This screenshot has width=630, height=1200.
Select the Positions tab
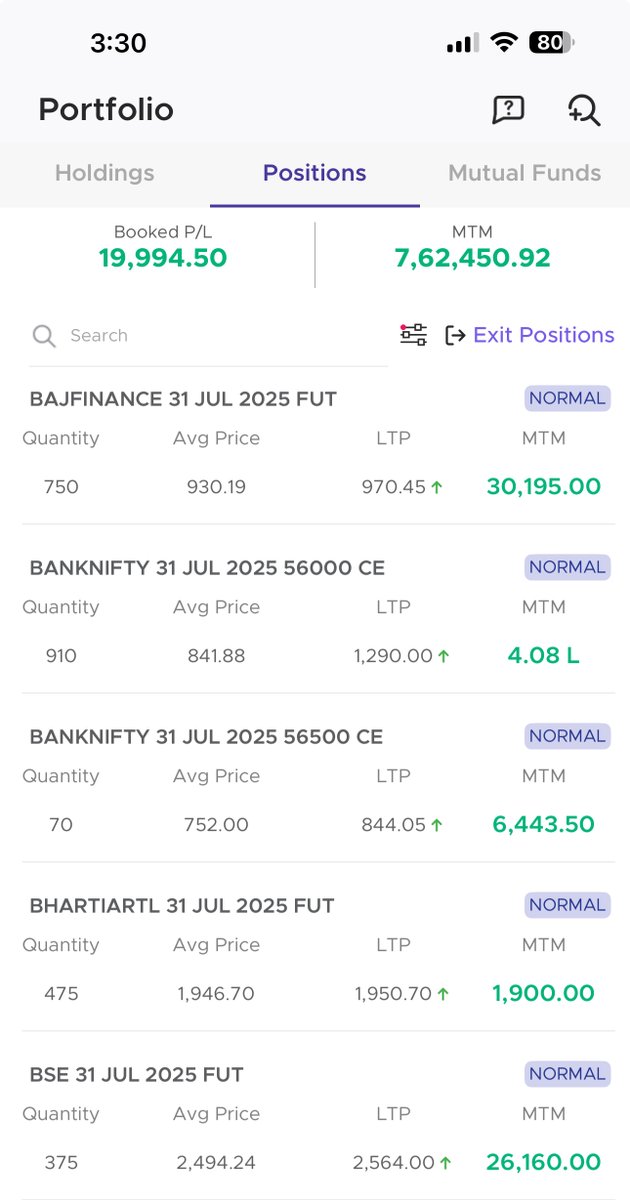pyautogui.click(x=314, y=173)
